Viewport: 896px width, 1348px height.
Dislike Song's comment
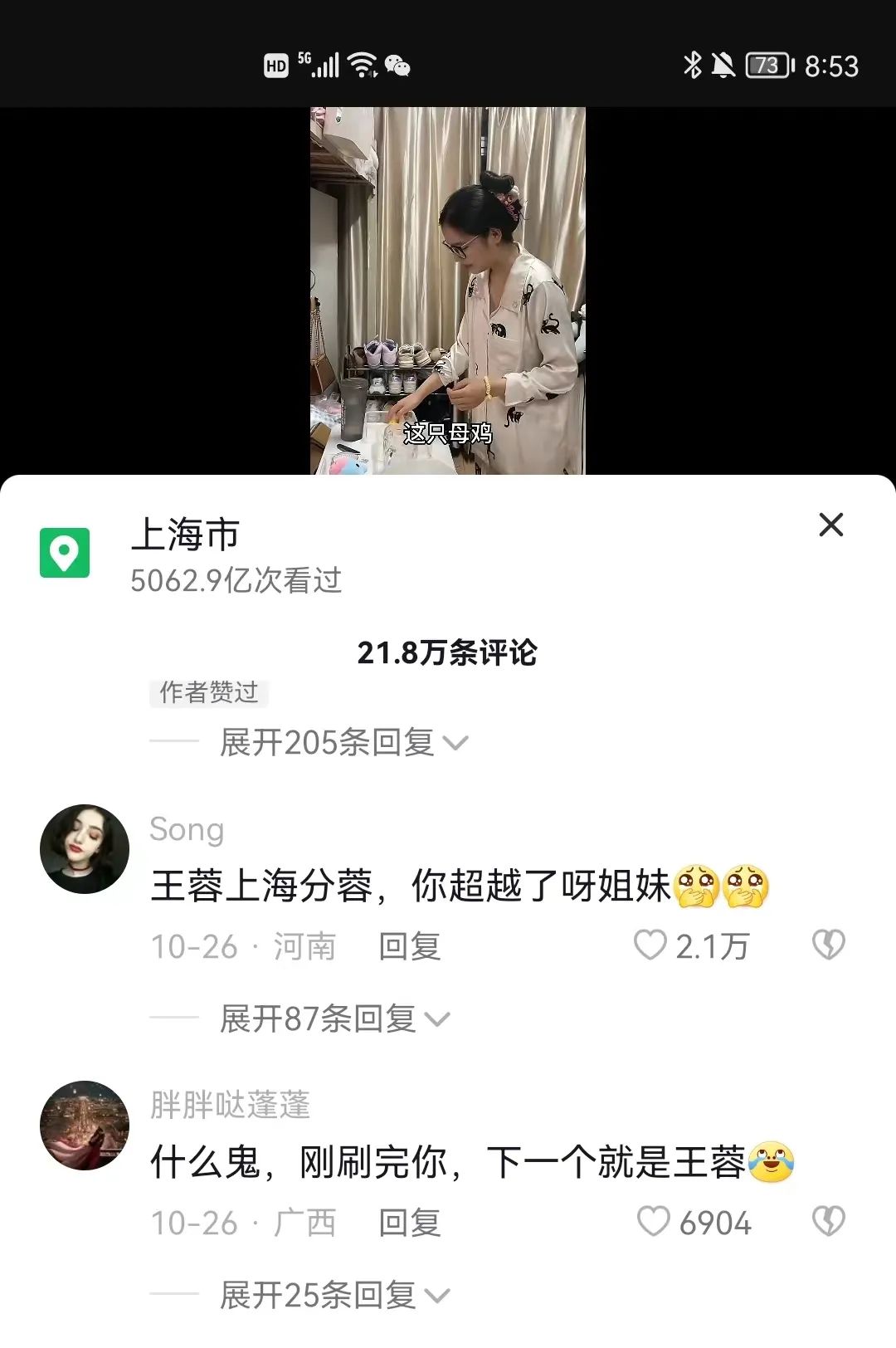click(828, 945)
